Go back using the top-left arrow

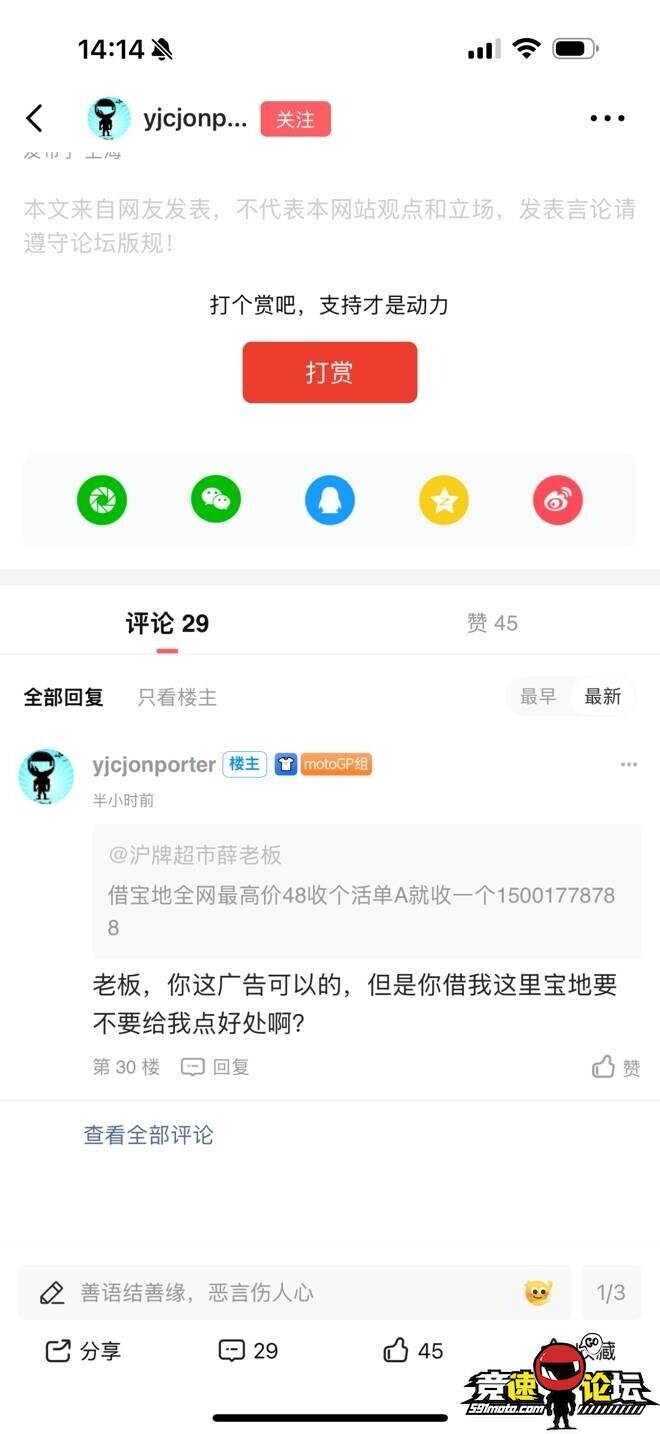[x=35, y=119]
